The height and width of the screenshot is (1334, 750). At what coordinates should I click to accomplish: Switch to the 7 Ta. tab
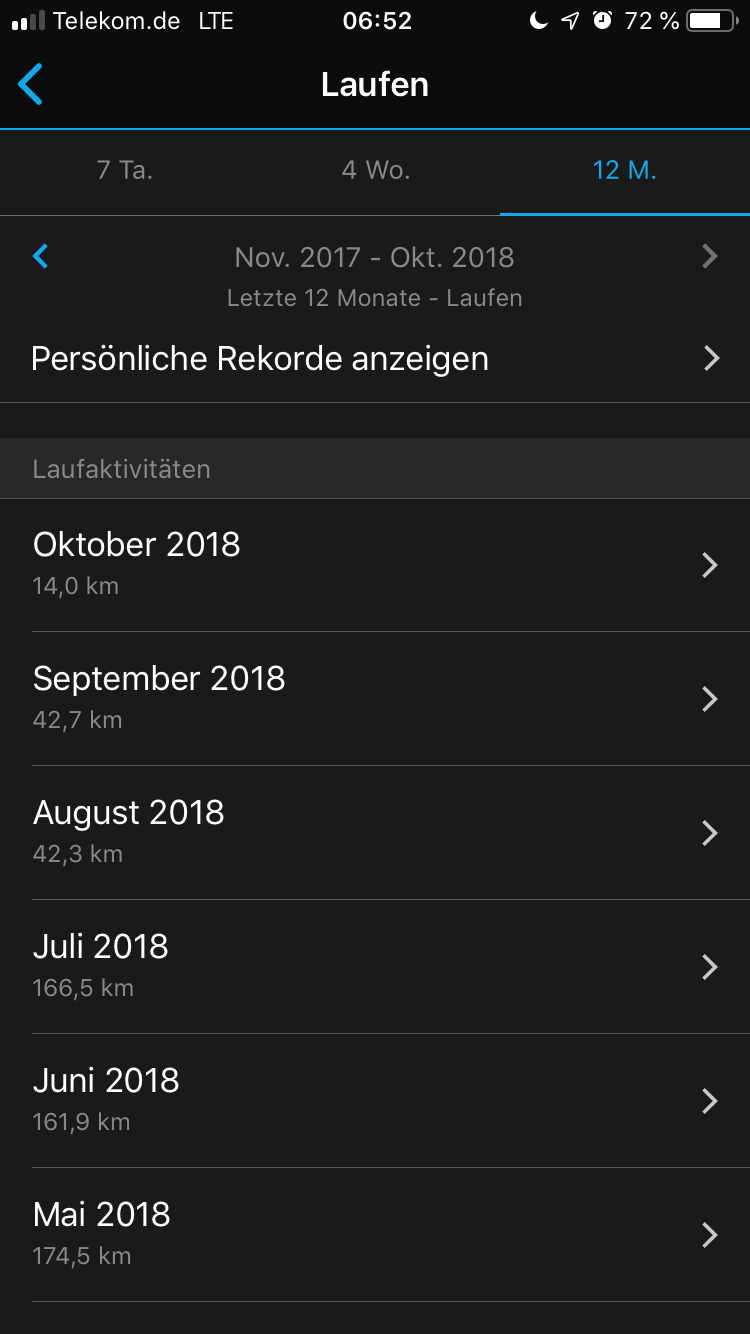click(x=125, y=170)
